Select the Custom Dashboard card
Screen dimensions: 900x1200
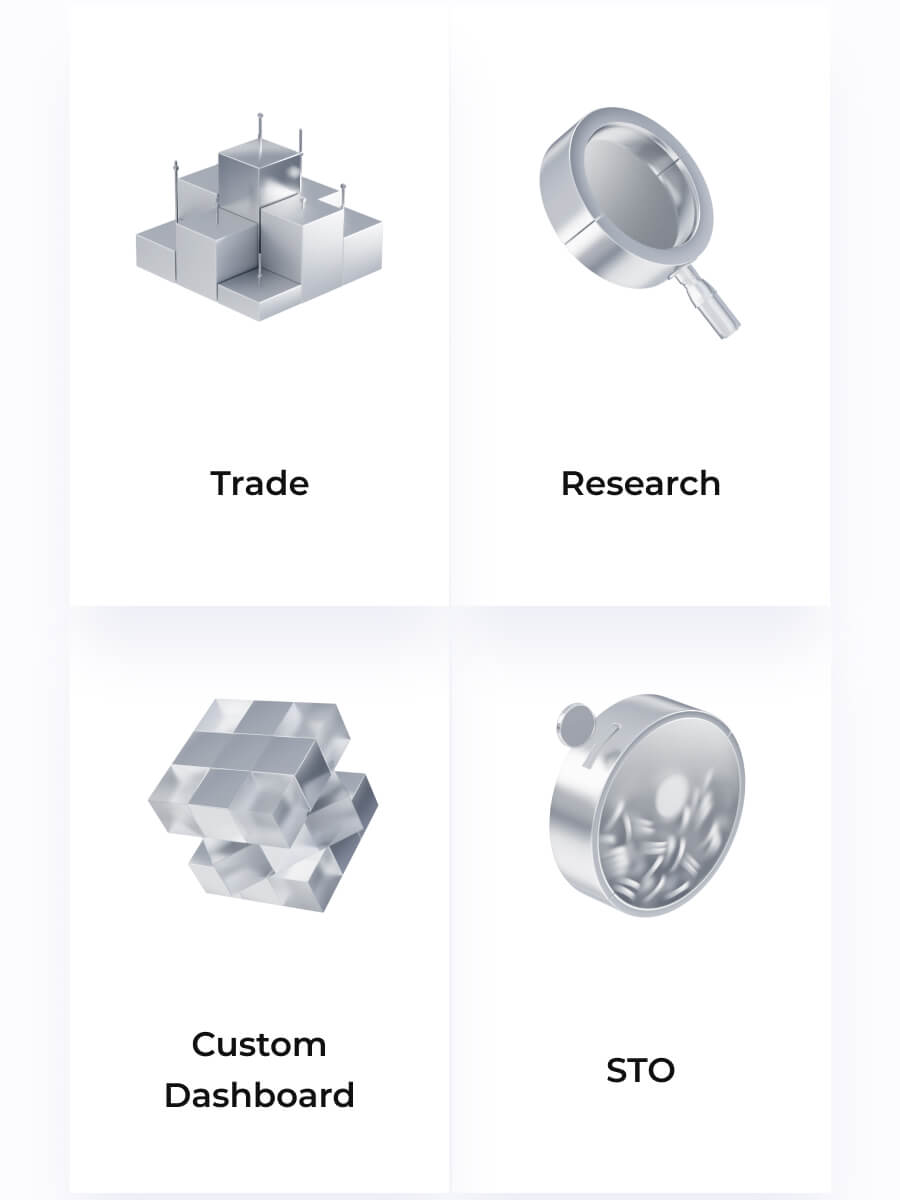(x=259, y=1069)
